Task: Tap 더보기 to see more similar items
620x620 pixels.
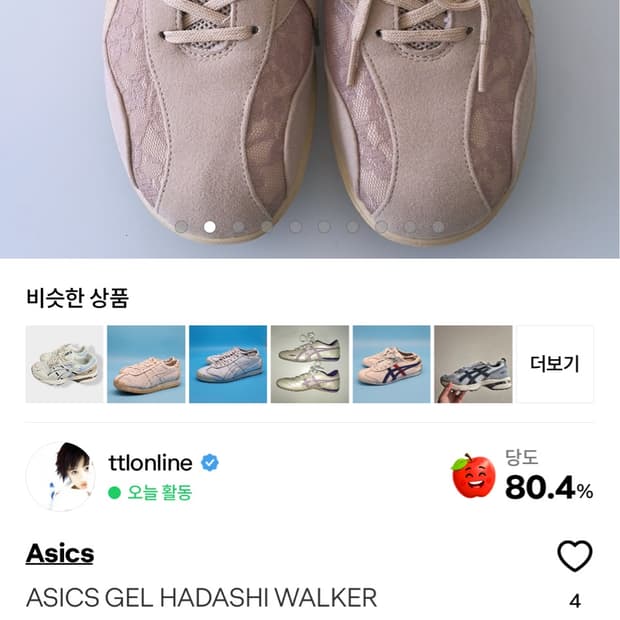Action: (554, 364)
